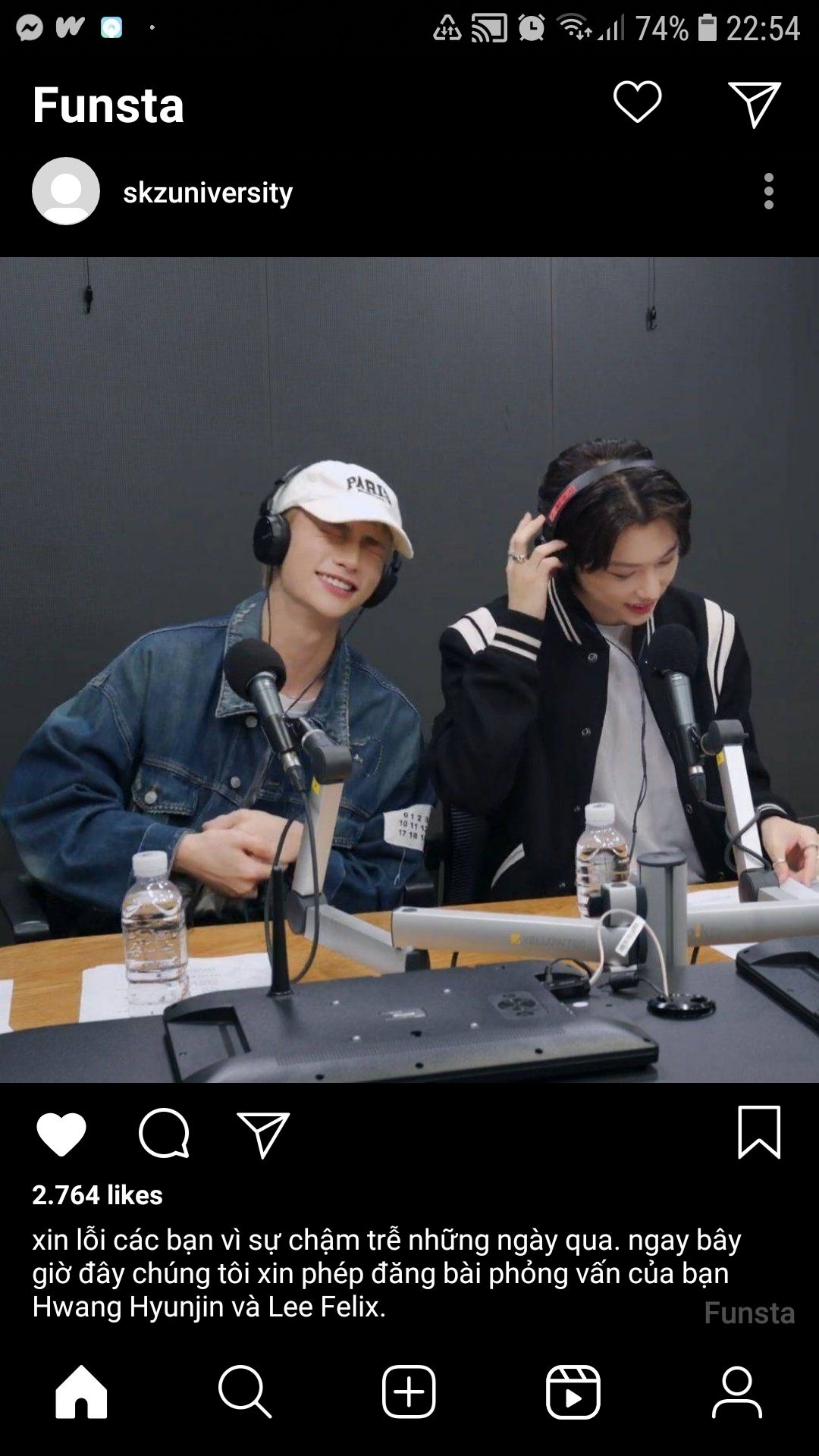Open the post's three-dot options menu
This screenshot has width=819, height=1456.
coord(769,191)
